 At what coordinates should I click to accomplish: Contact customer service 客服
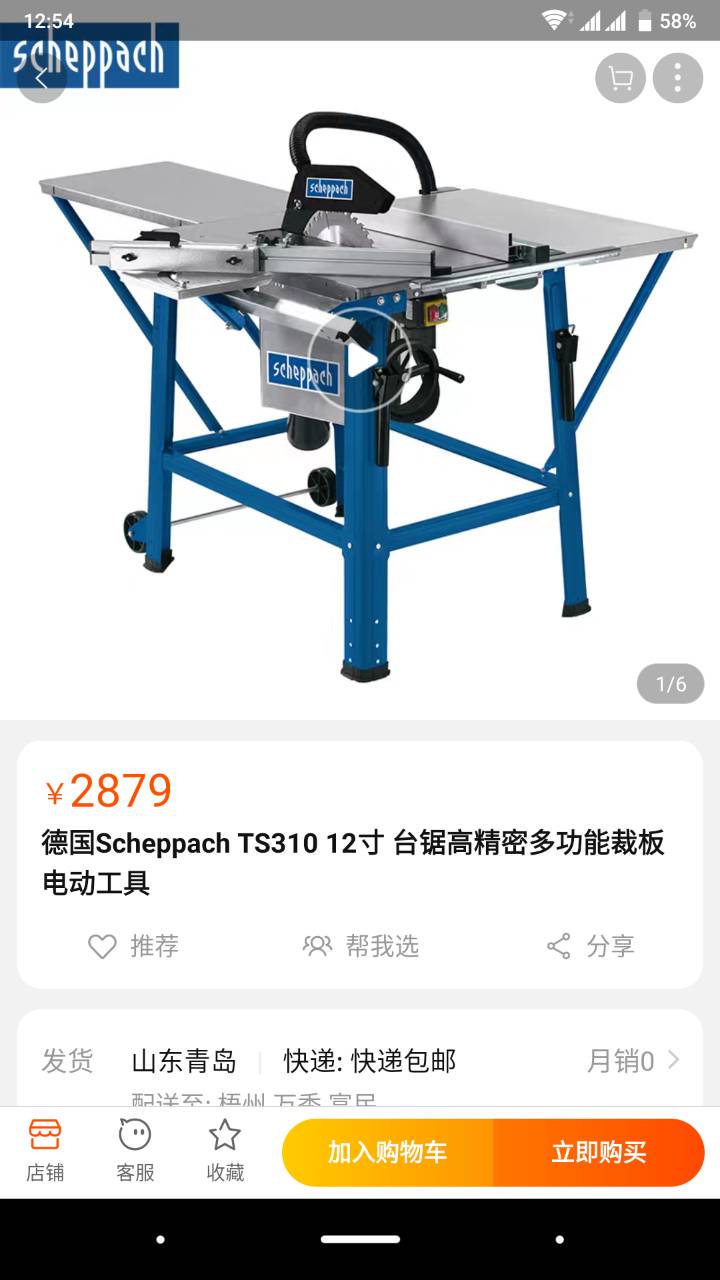coord(135,1151)
